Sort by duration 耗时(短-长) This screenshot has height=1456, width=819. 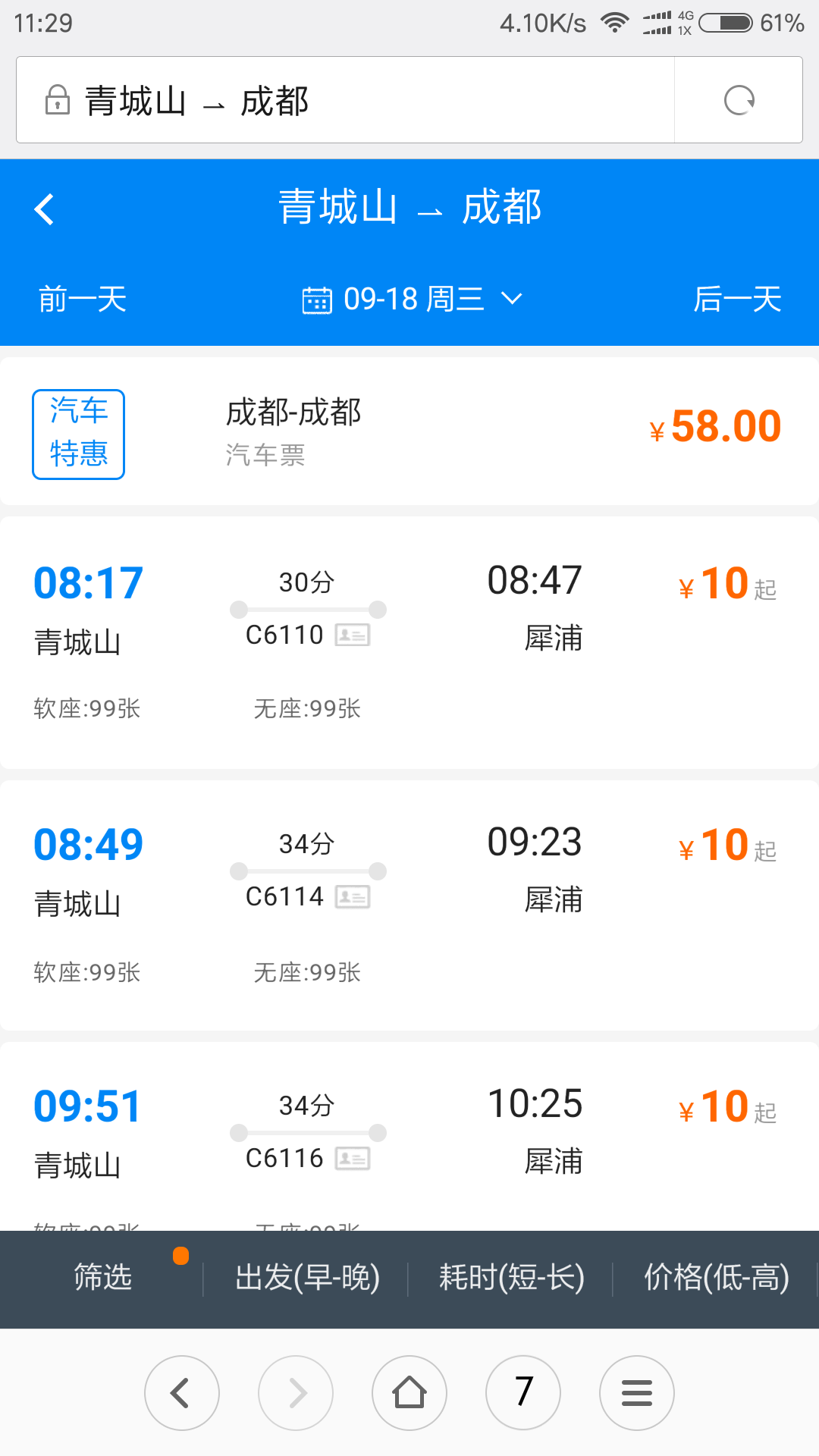[511, 1278]
